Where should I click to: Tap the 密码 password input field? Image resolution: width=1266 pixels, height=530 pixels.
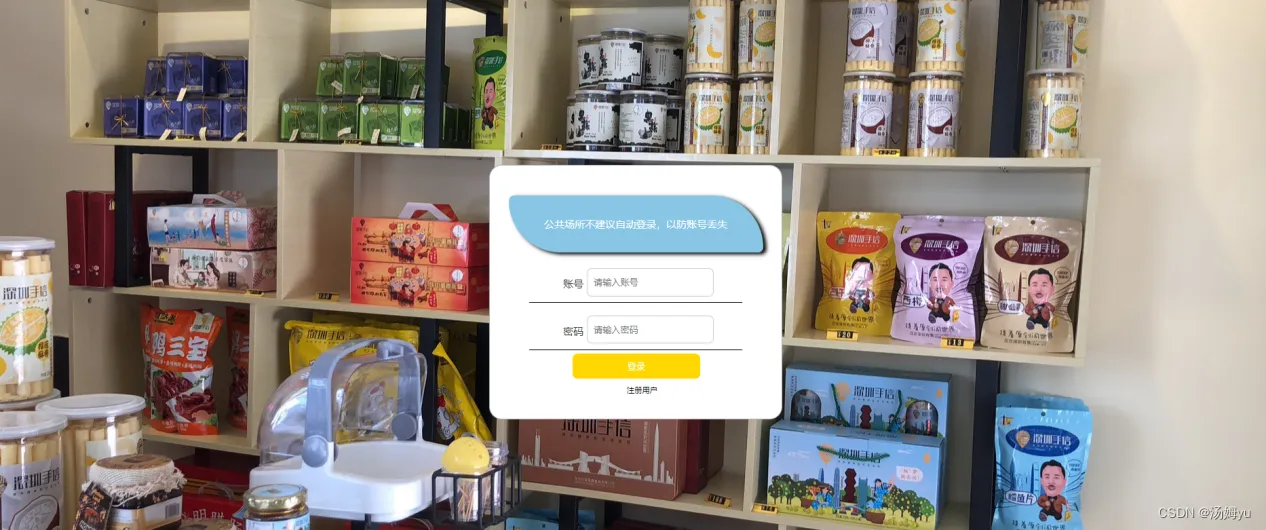pyautogui.click(x=650, y=330)
